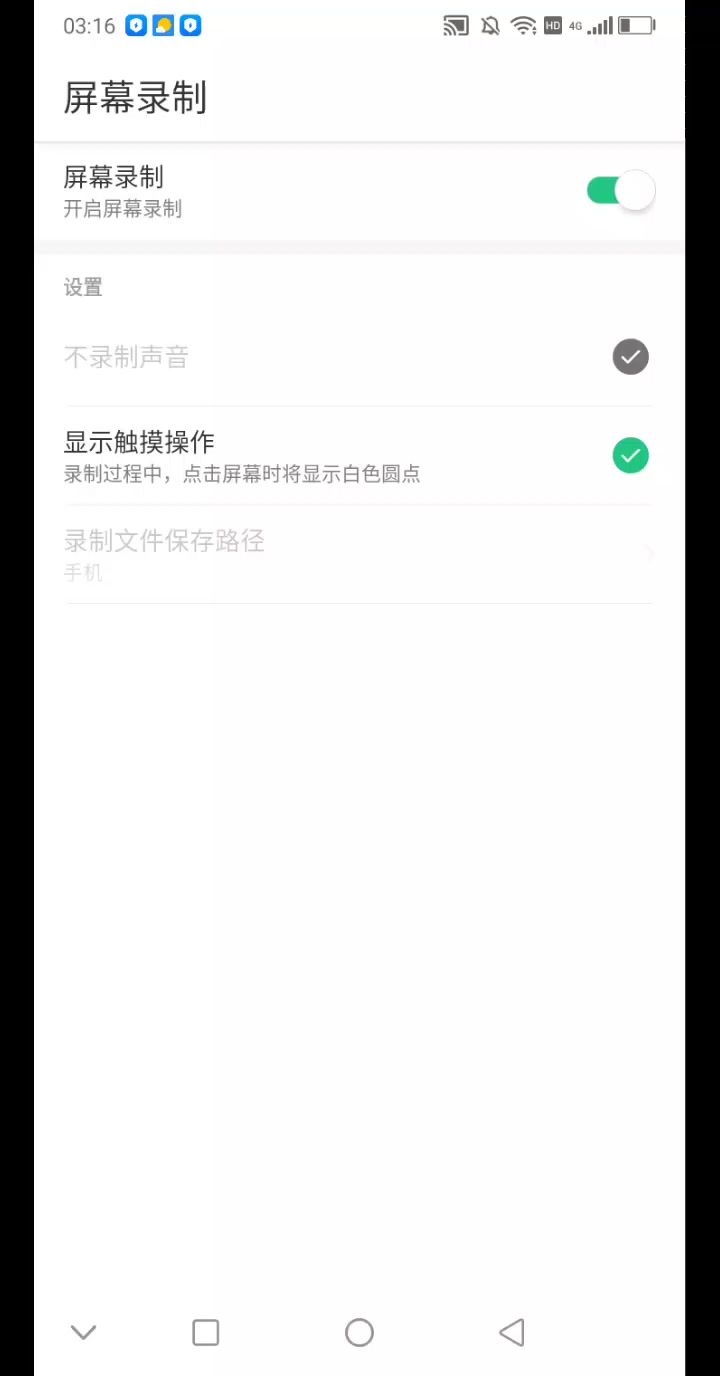The image size is (720, 1376).
Task: Toggle the 不录制声音 checkbox
Action: coord(630,357)
